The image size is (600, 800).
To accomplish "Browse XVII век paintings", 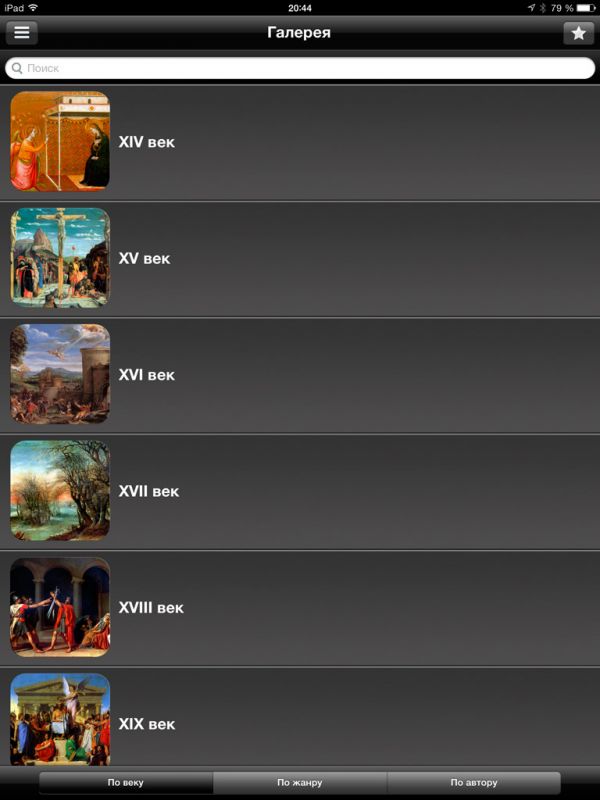I will pyautogui.click(x=300, y=491).
